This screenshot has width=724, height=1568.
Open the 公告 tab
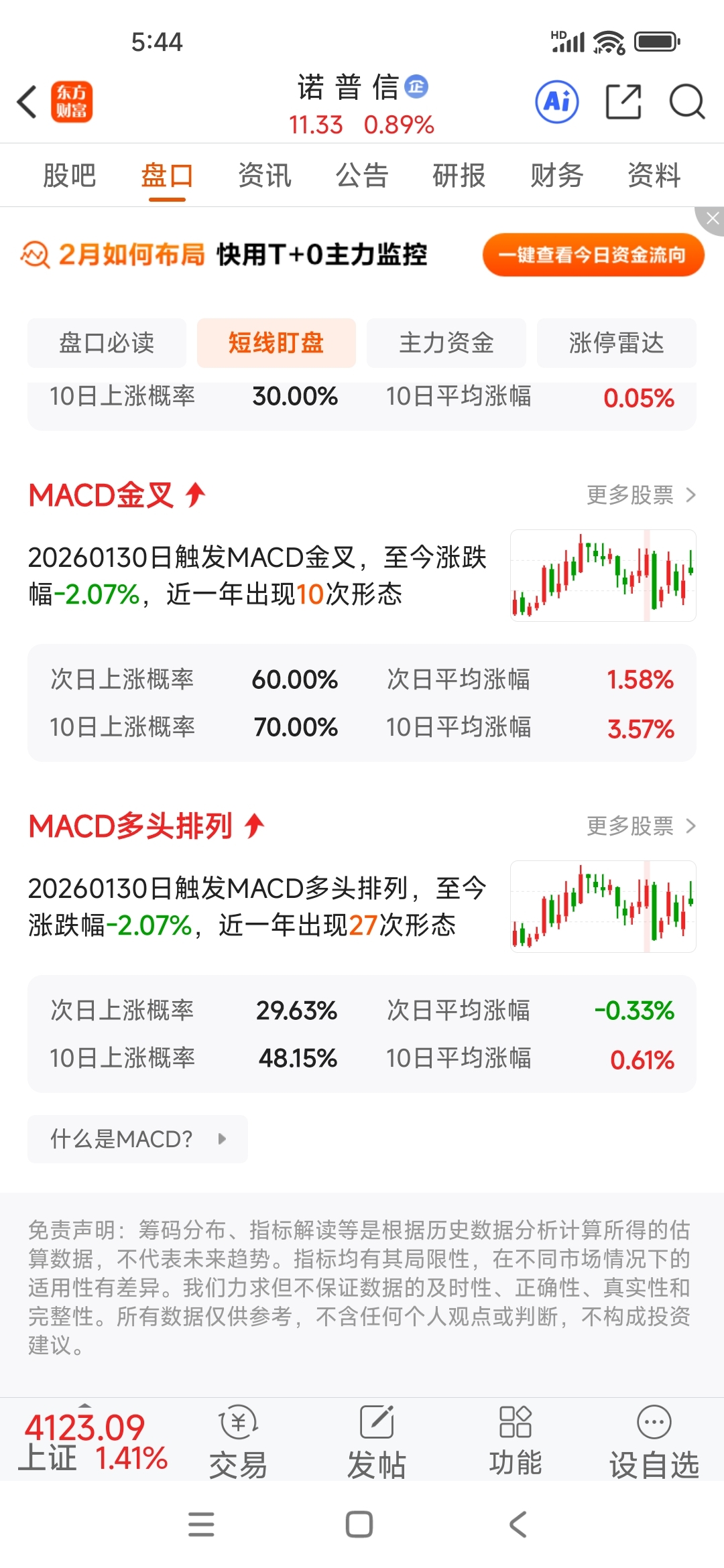[362, 176]
